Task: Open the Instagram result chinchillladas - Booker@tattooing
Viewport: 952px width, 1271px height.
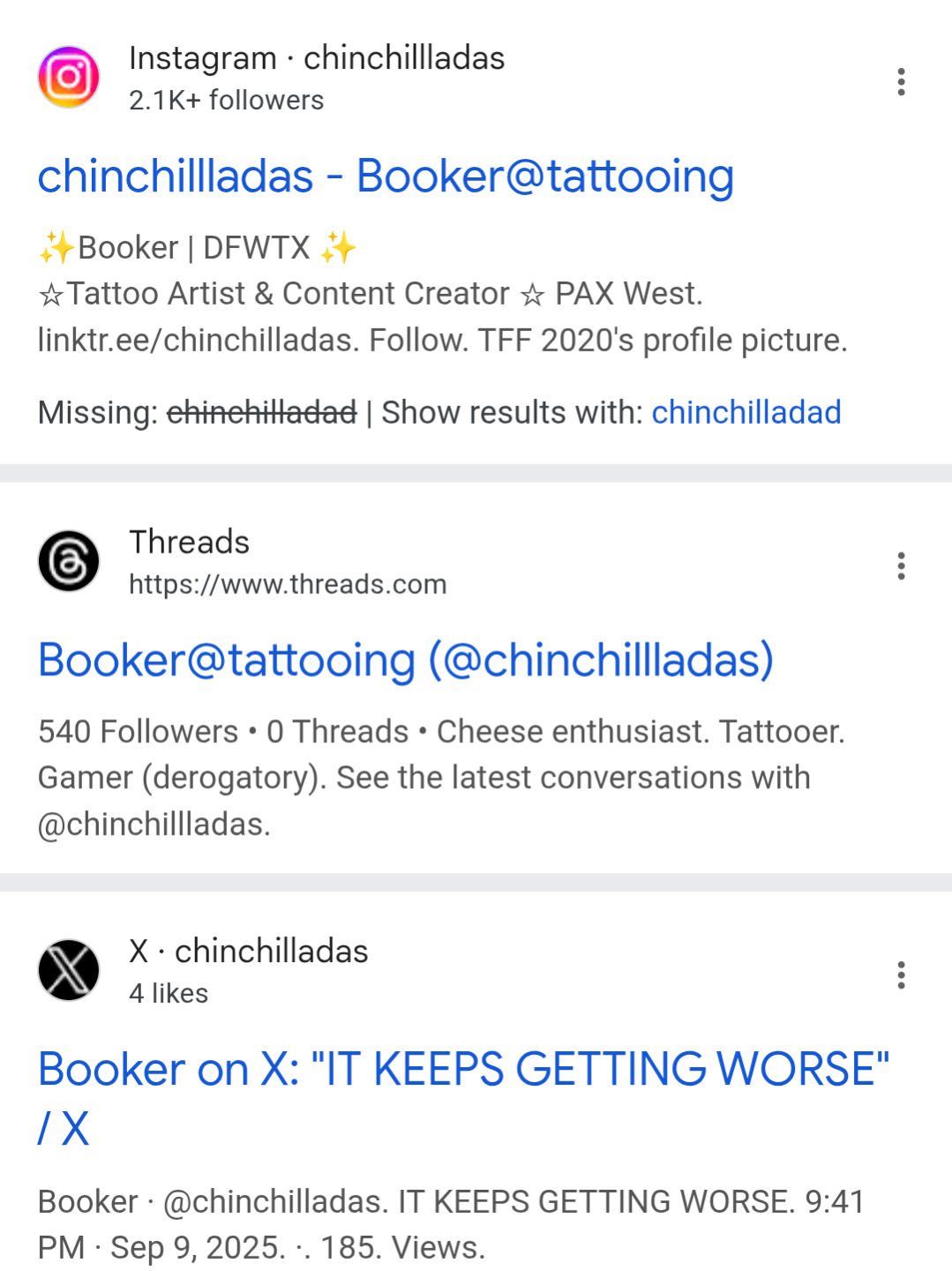Action: pyautogui.click(x=386, y=177)
